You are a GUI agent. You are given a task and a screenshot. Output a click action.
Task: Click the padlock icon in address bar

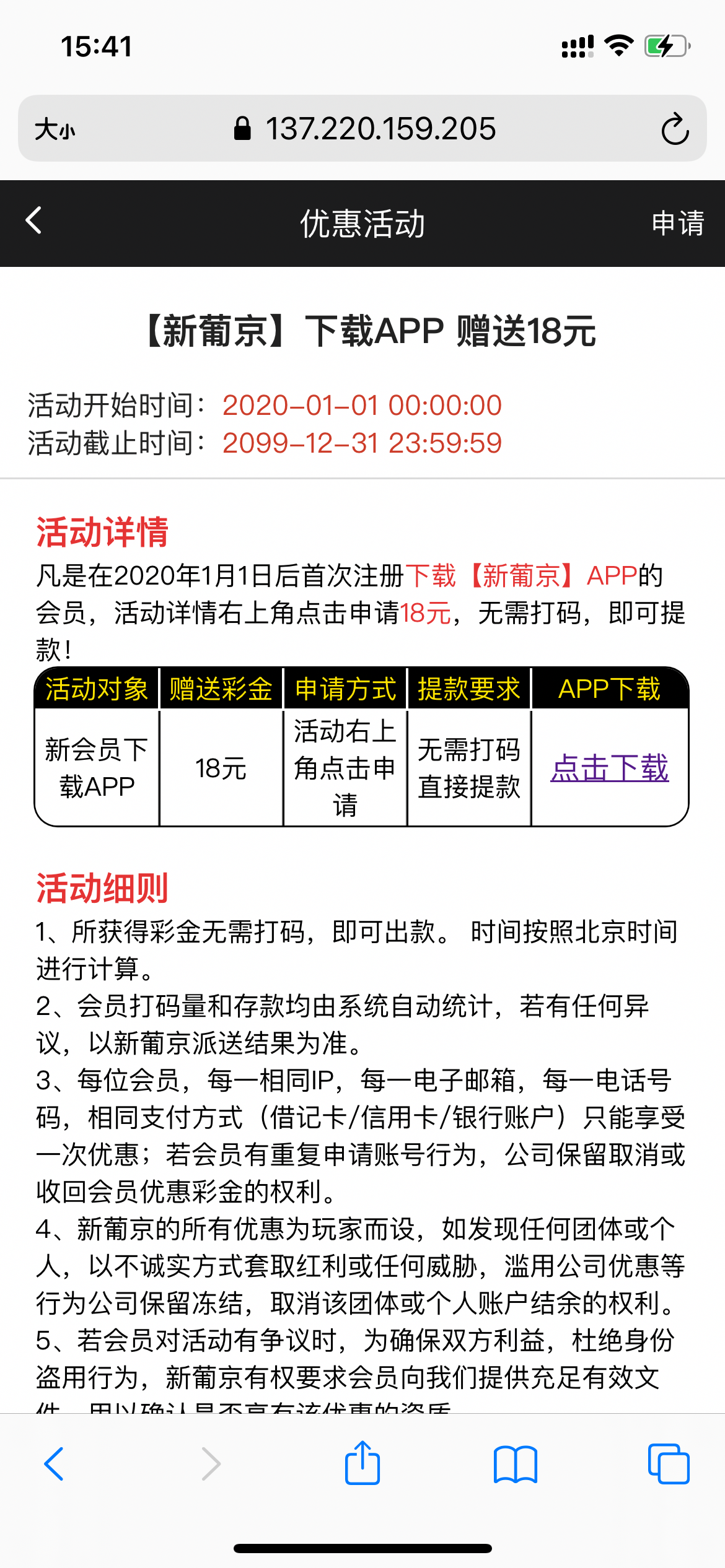pos(242,128)
